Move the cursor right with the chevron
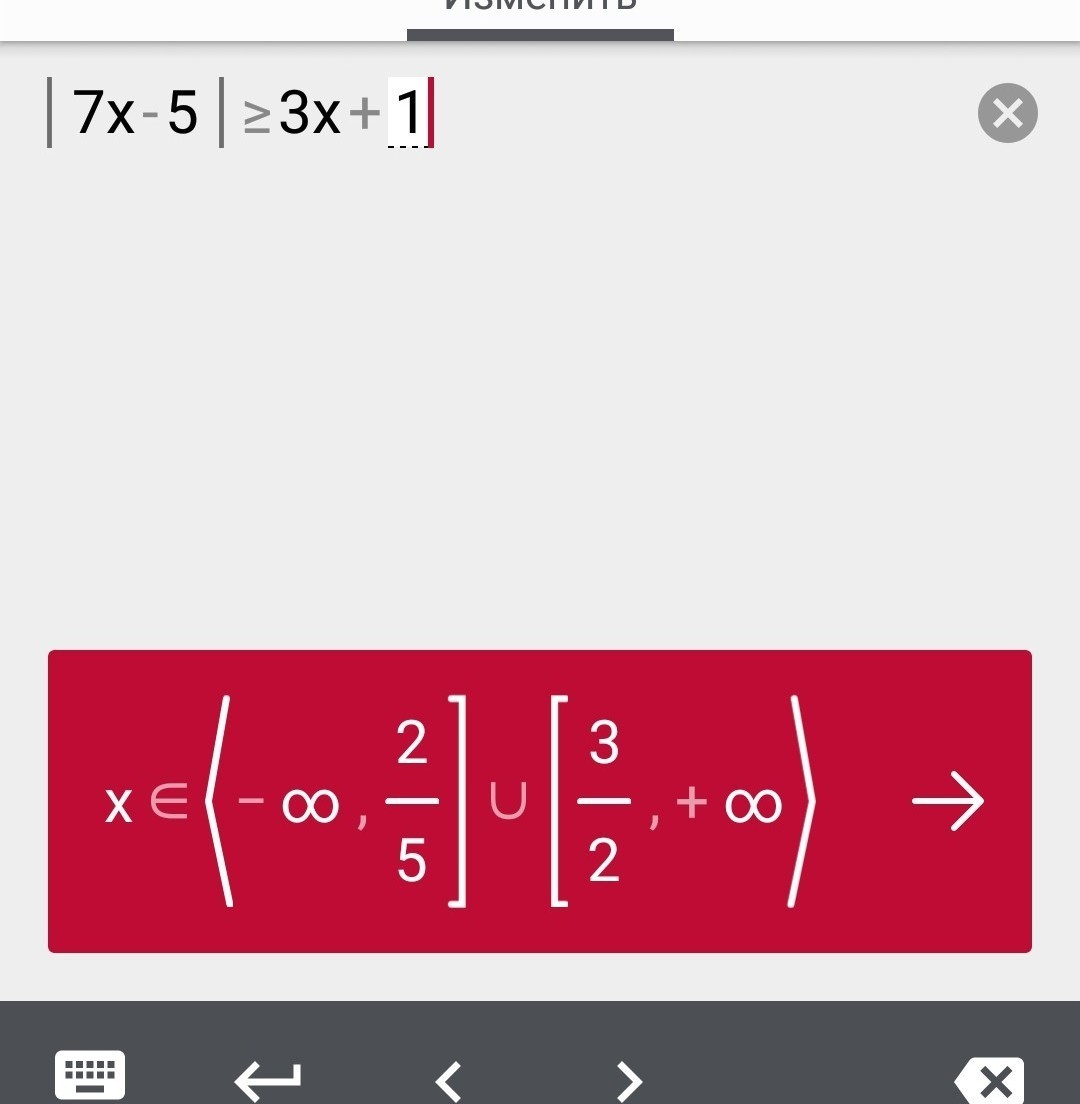1080x1104 pixels. (628, 1080)
